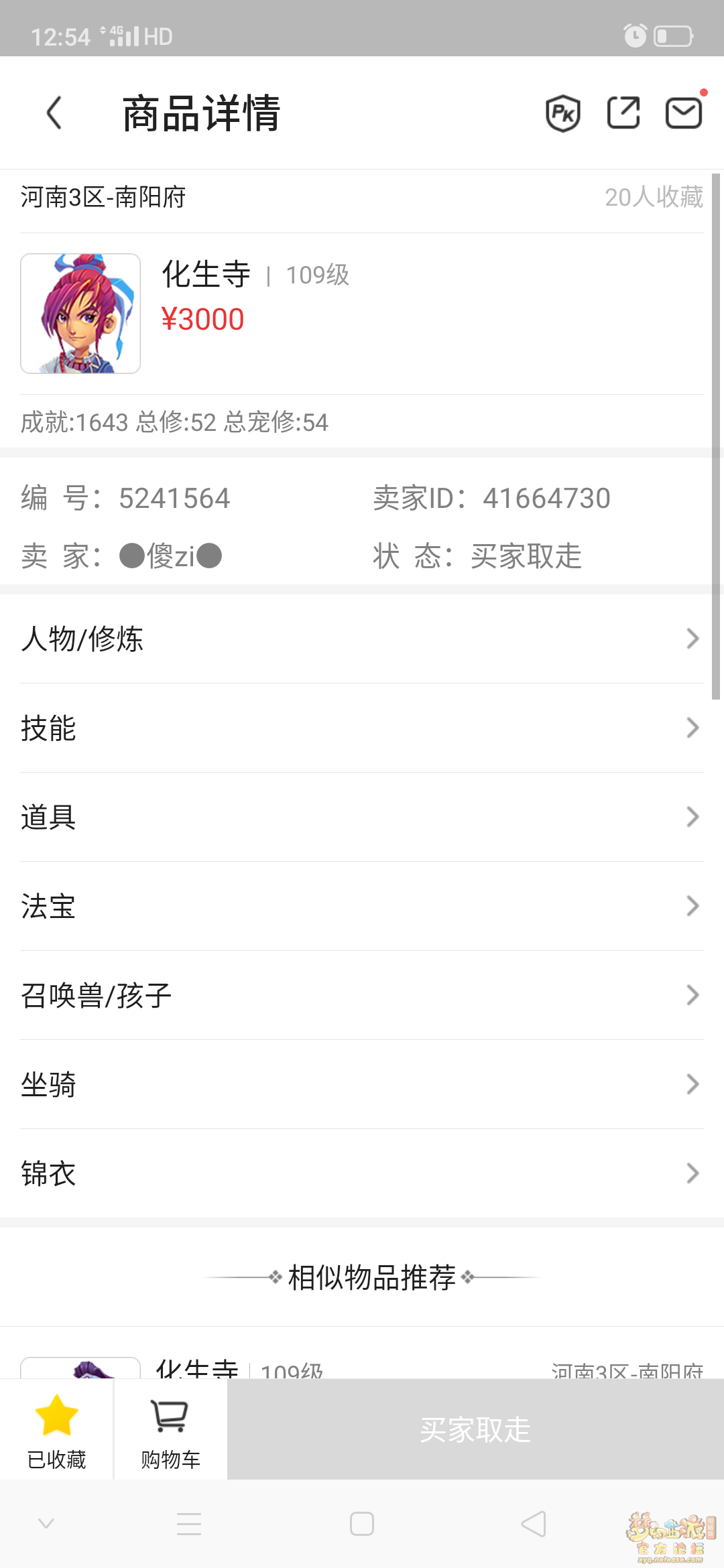Open the 召唤兽/孩子 section
Viewport: 724px width, 1568px height.
362,995
